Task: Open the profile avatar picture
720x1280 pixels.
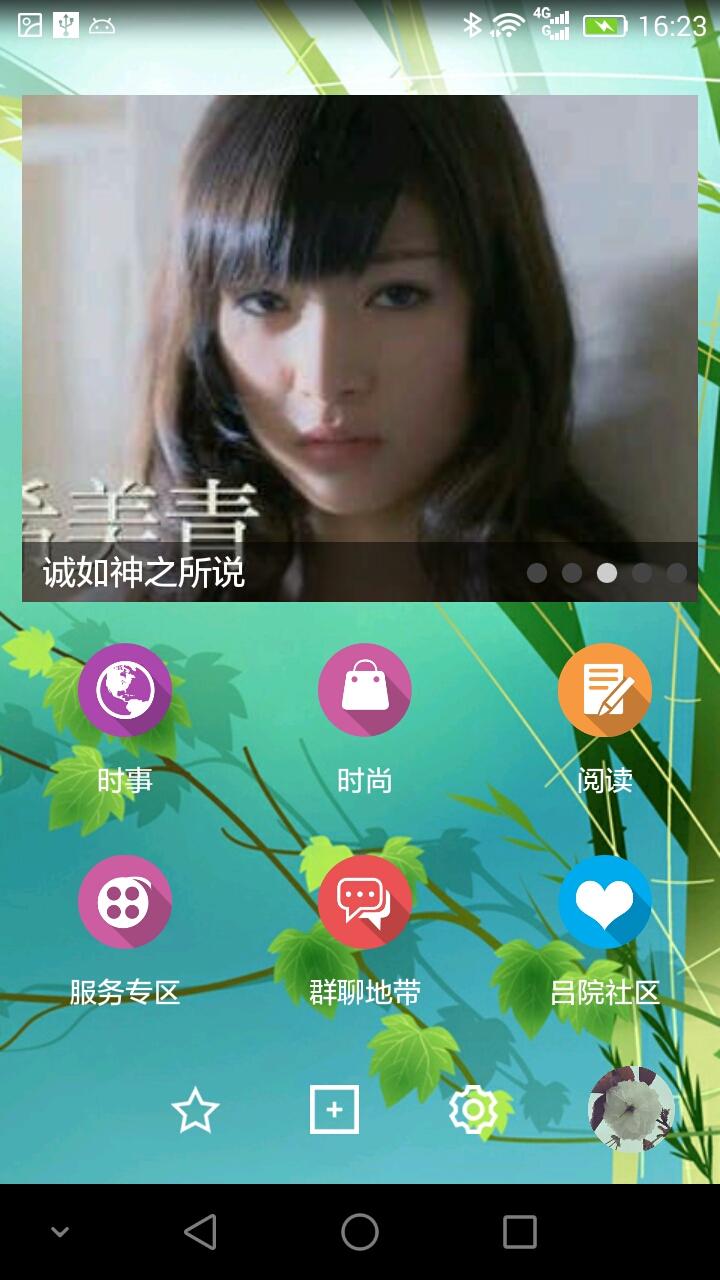Action: click(x=631, y=1108)
